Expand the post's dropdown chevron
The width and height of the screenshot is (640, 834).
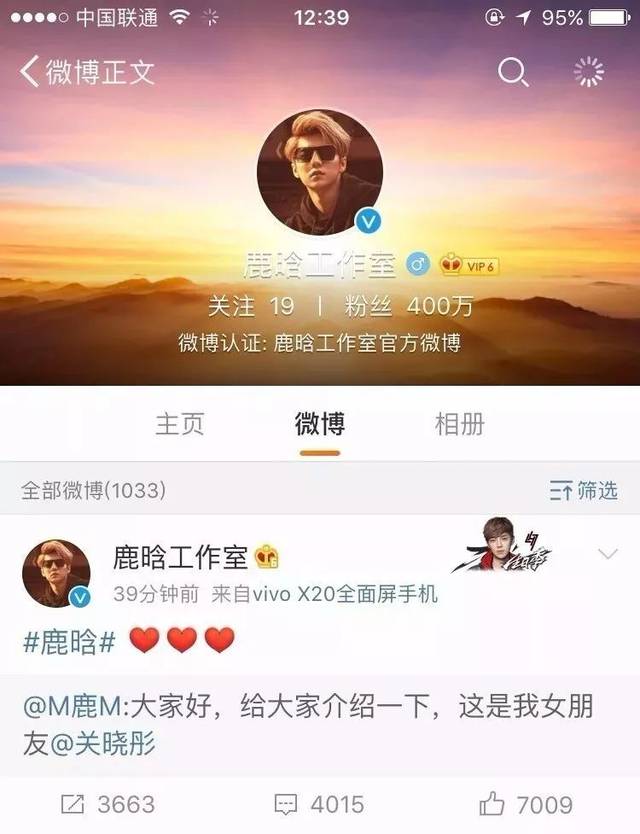(608, 554)
